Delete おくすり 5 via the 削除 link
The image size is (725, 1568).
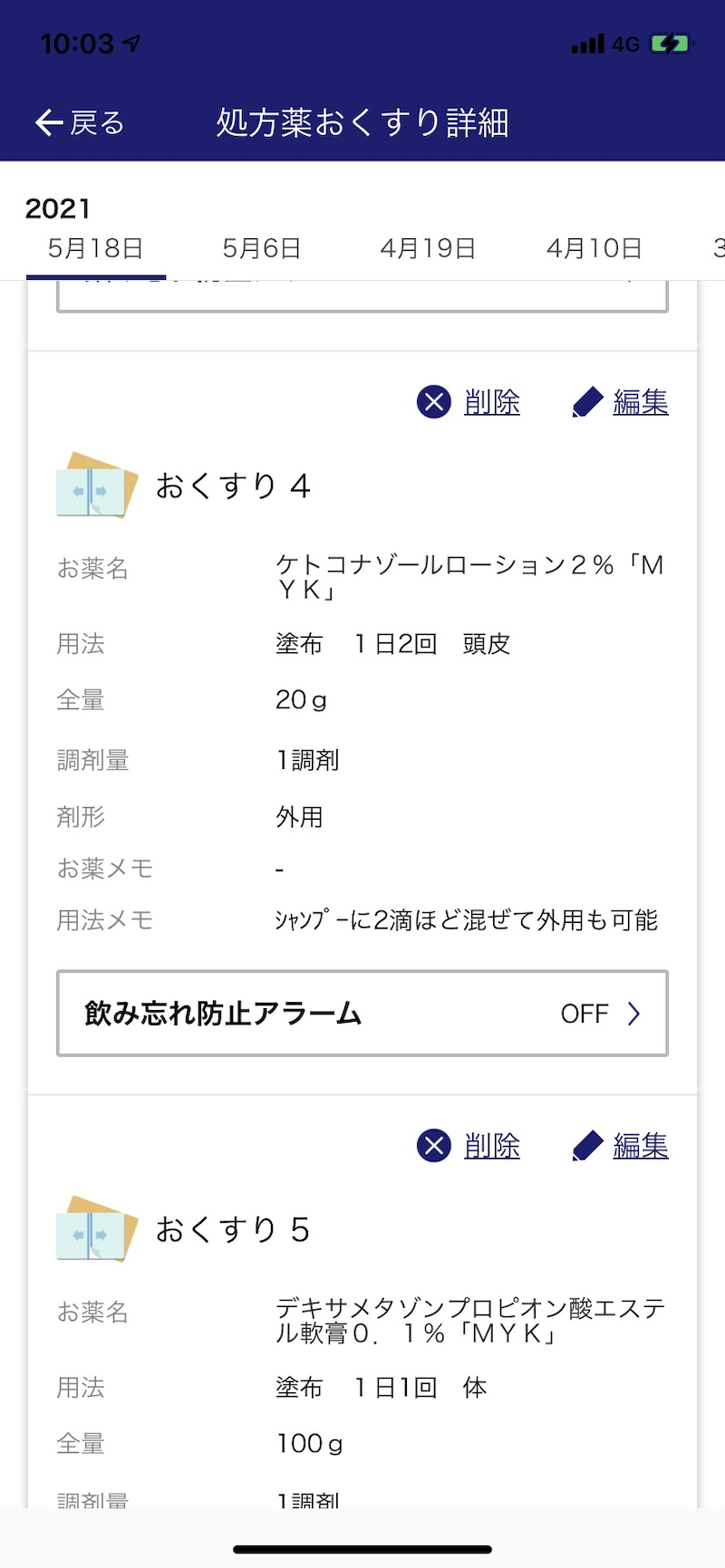coord(469,1146)
